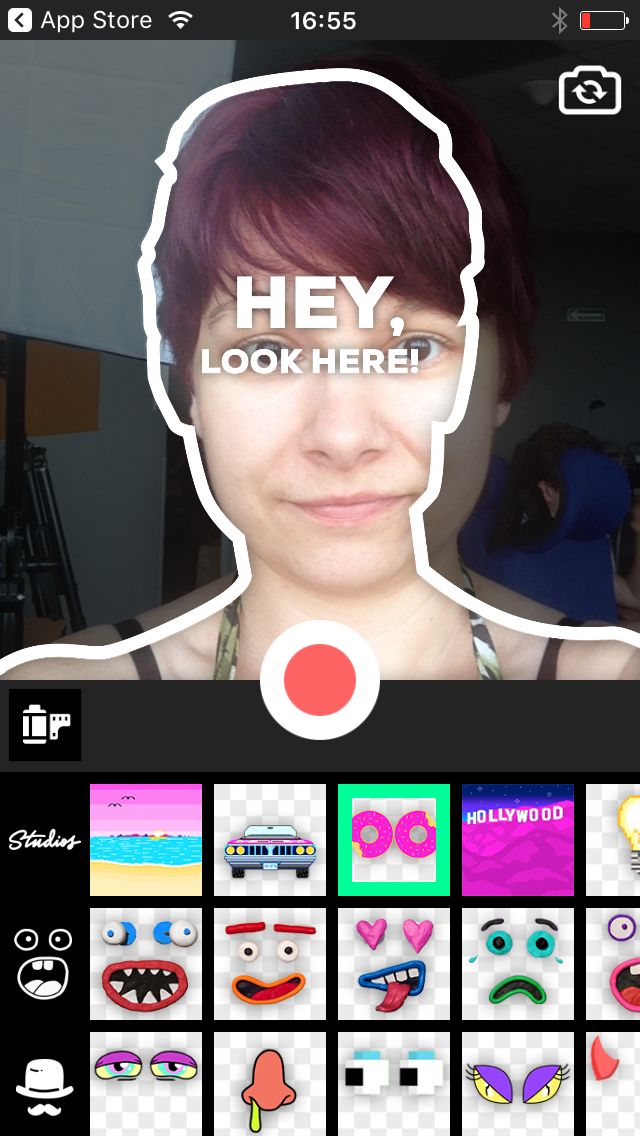
Task: Select the hat and mustache category
Action: pyautogui.click(x=43, y=1087)
